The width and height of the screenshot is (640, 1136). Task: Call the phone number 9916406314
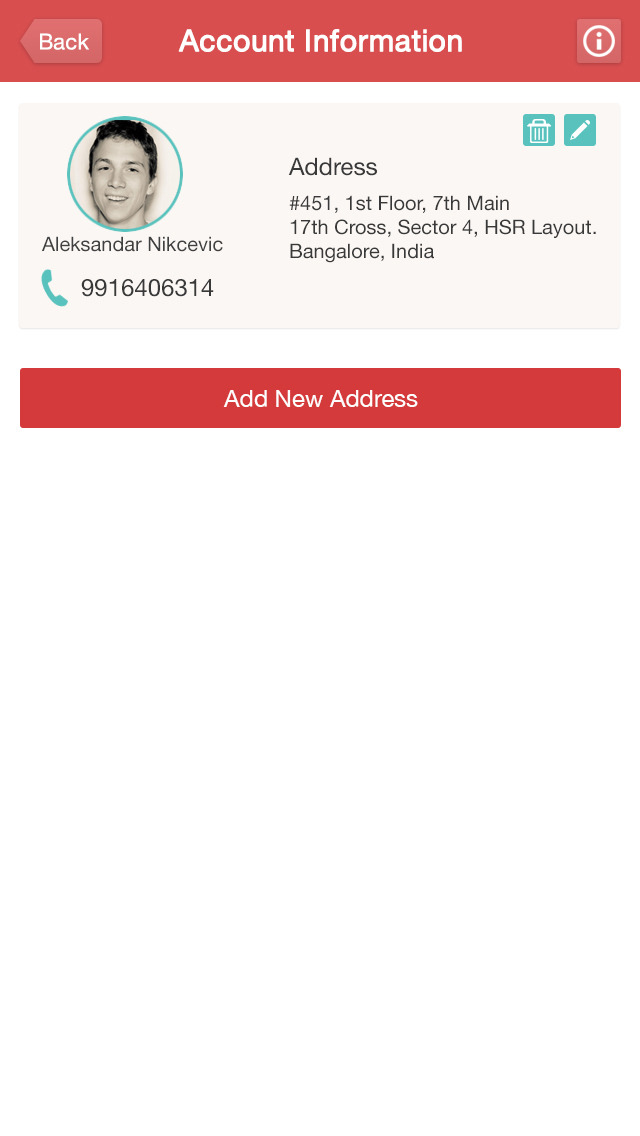tap(146, 288)
